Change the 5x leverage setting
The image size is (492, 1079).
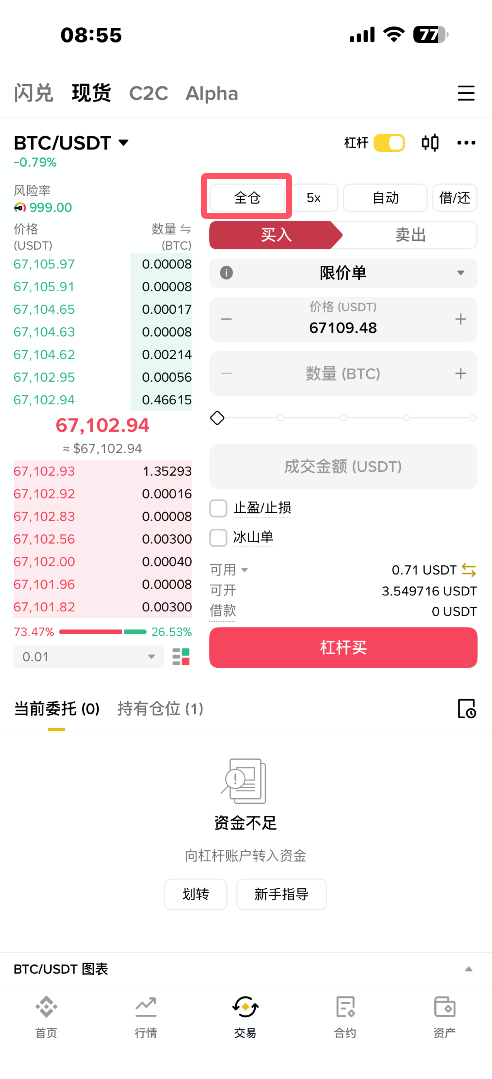click(x=314, y=198)
